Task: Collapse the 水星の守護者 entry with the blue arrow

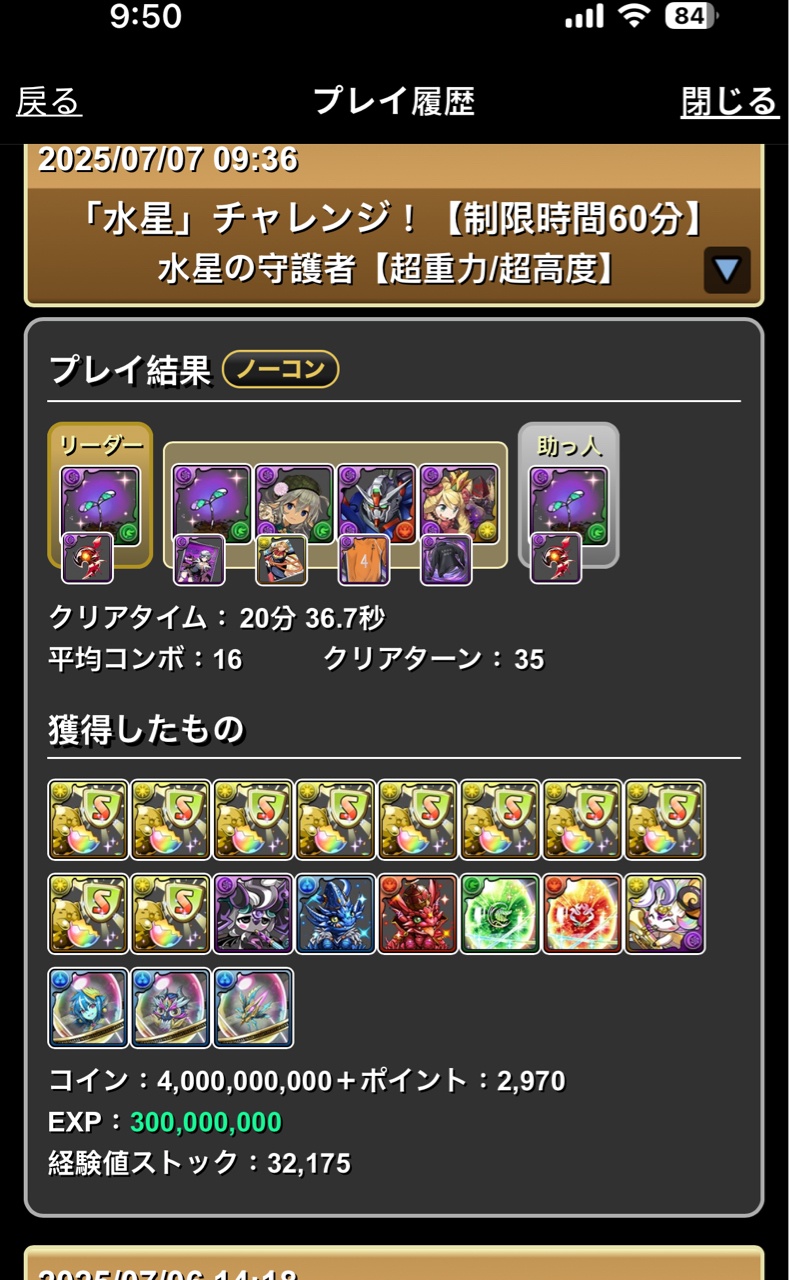Action: 726,269
